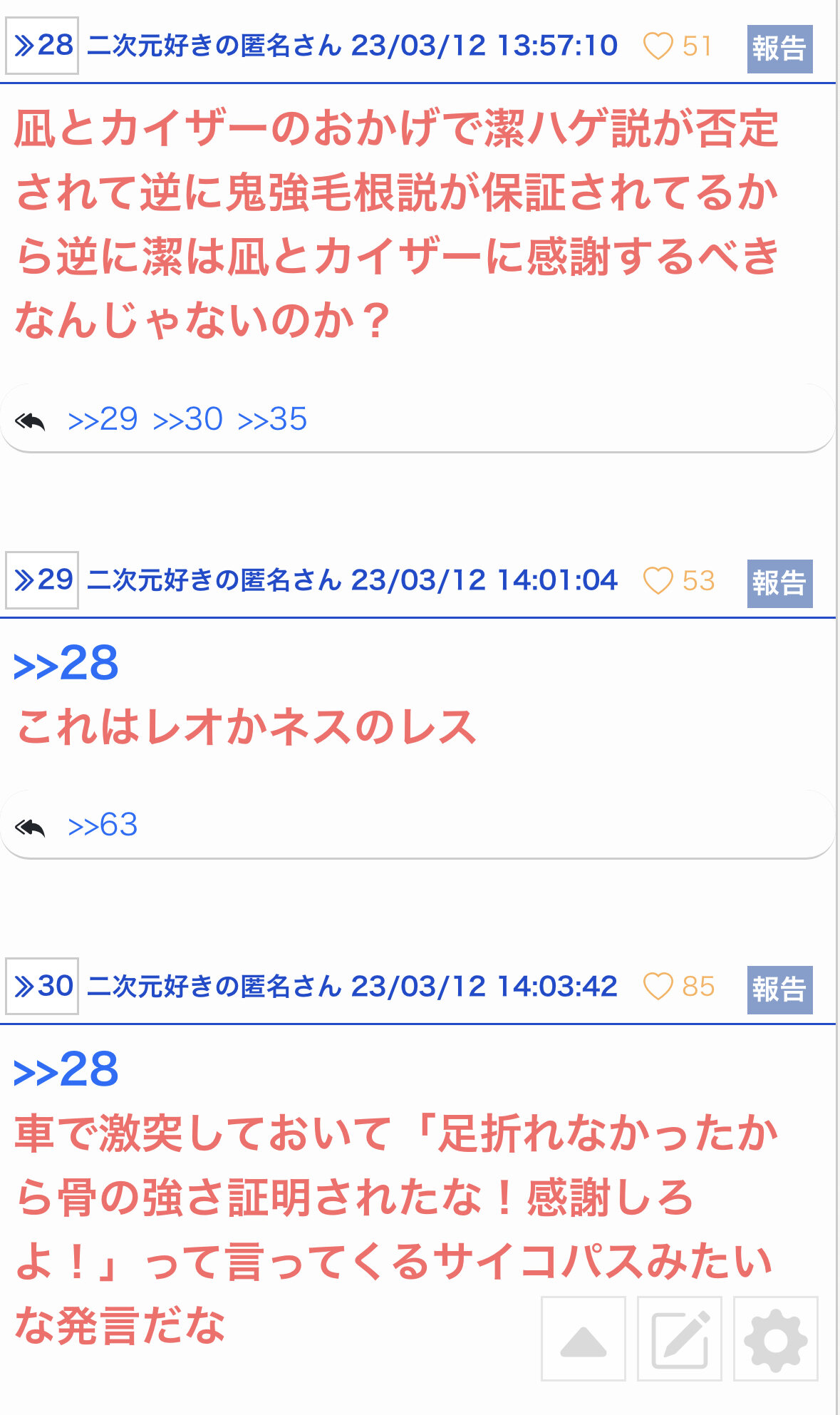Open reply link >>29 under post 28
Viewport: 840px width, 1415px height.
pyautogui.click(x=103, y=419)
